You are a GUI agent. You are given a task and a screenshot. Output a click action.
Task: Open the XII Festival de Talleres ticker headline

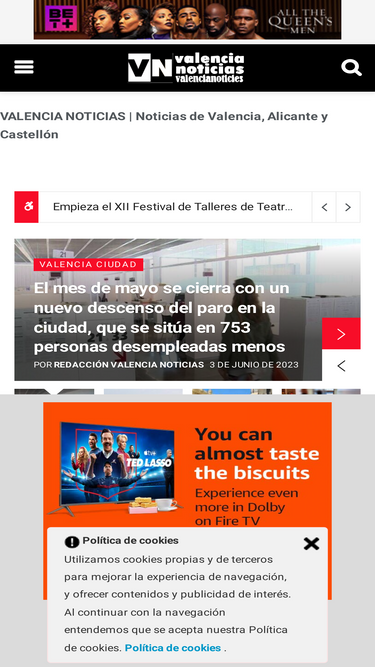coord(173,207)
